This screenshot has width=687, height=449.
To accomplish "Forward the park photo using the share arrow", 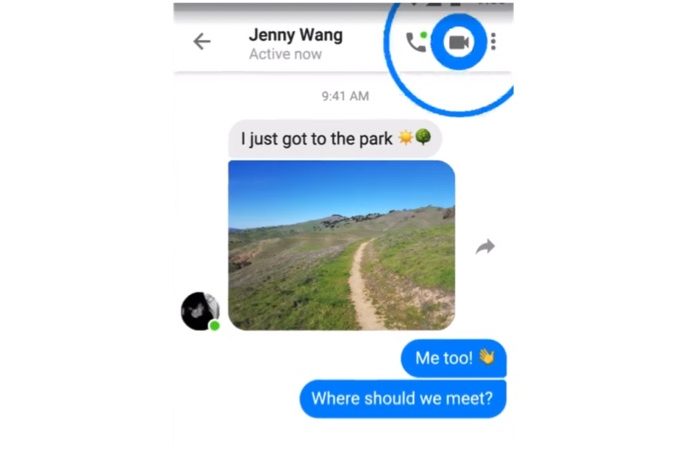I will point(485,246).
